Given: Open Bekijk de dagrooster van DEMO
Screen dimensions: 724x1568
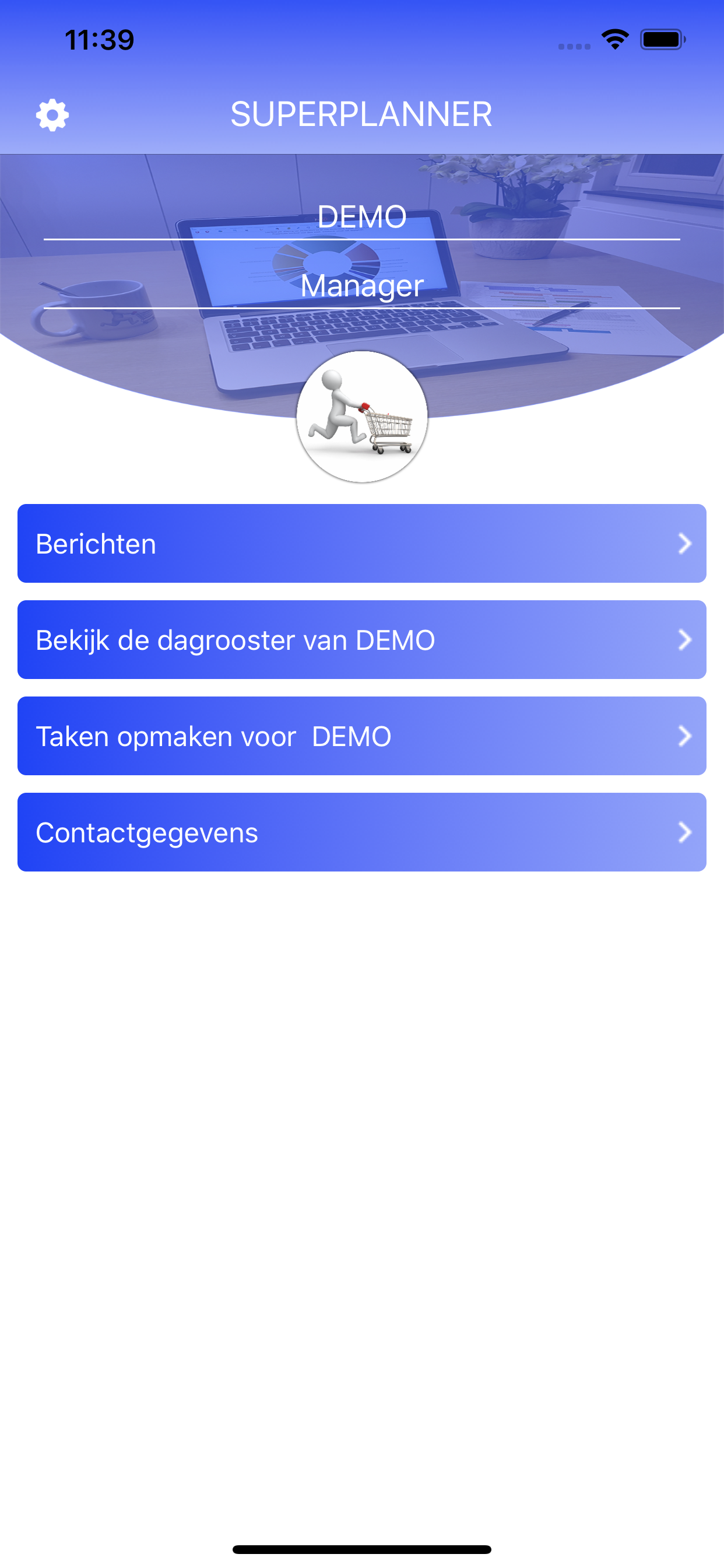Looking at the screenshot, I should pyautogui.click(x=362, y=639).
